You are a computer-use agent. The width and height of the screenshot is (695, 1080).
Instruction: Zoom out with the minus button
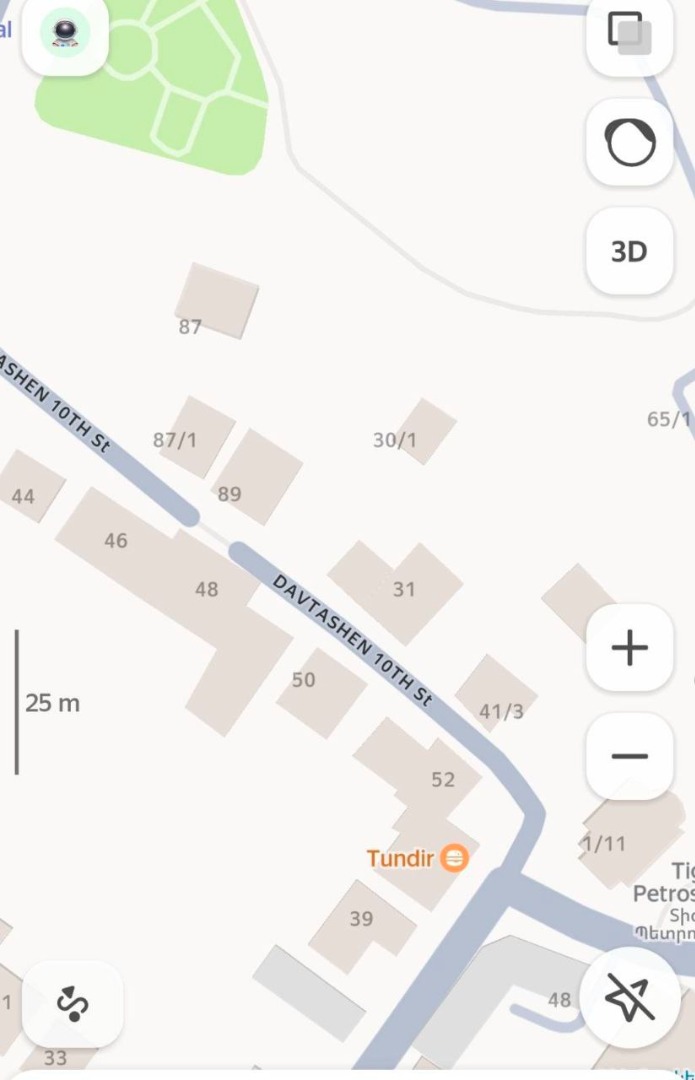tap(630, 756)
